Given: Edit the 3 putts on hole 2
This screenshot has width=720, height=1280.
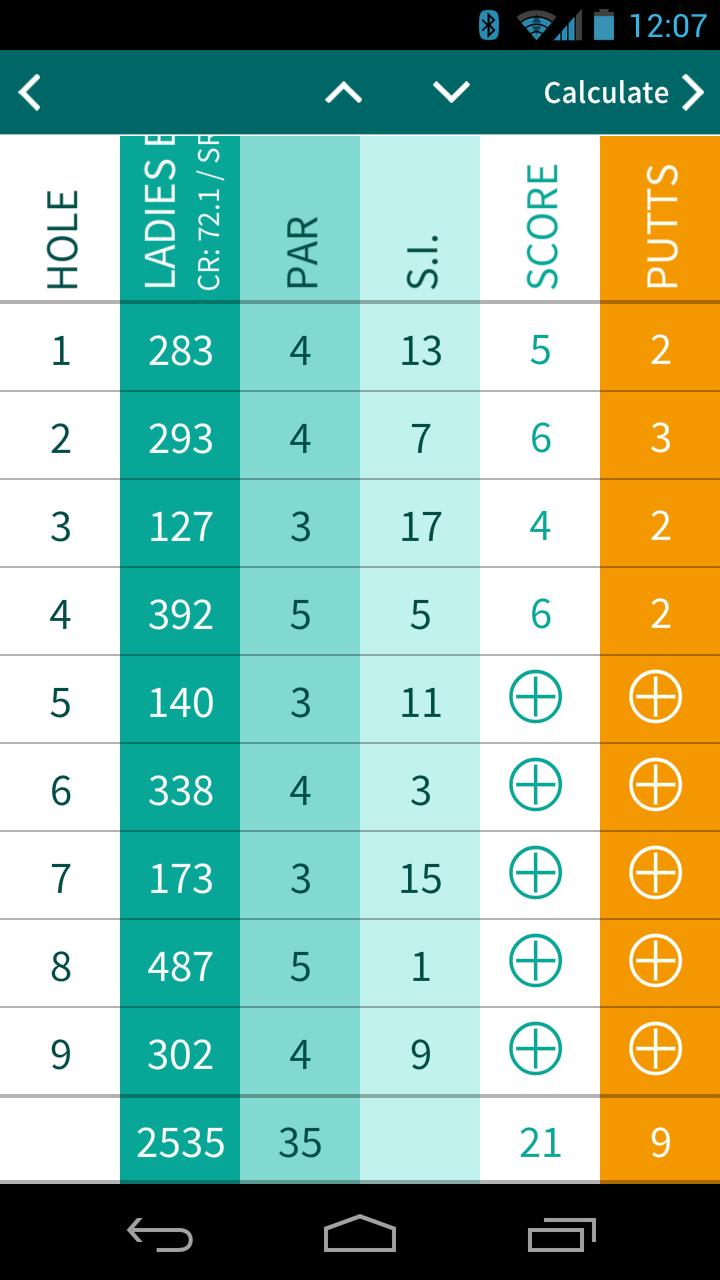Looking at the screenshot, I should click(660, 438).
